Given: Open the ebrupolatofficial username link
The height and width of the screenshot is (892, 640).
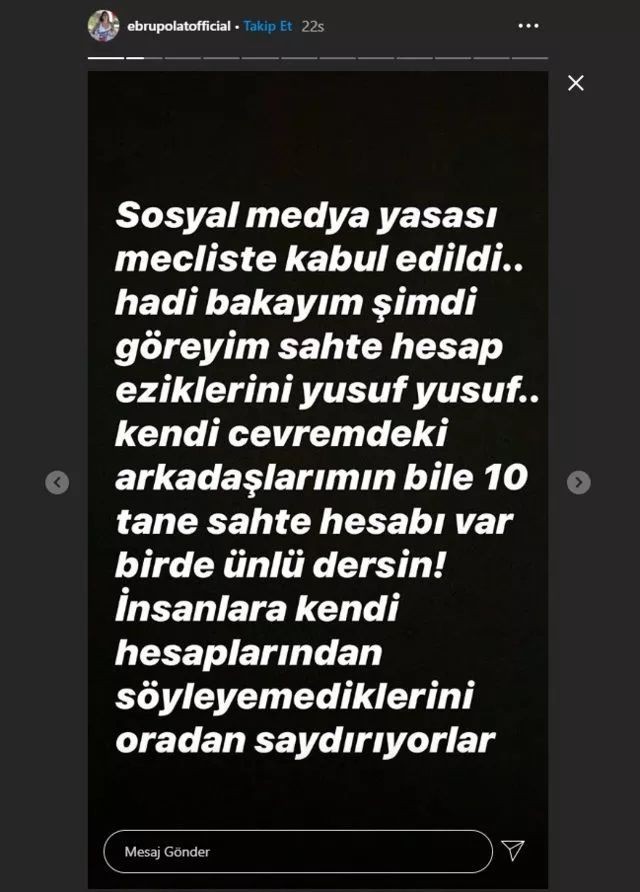Looking at the screenshot, I should click(178, 27).
